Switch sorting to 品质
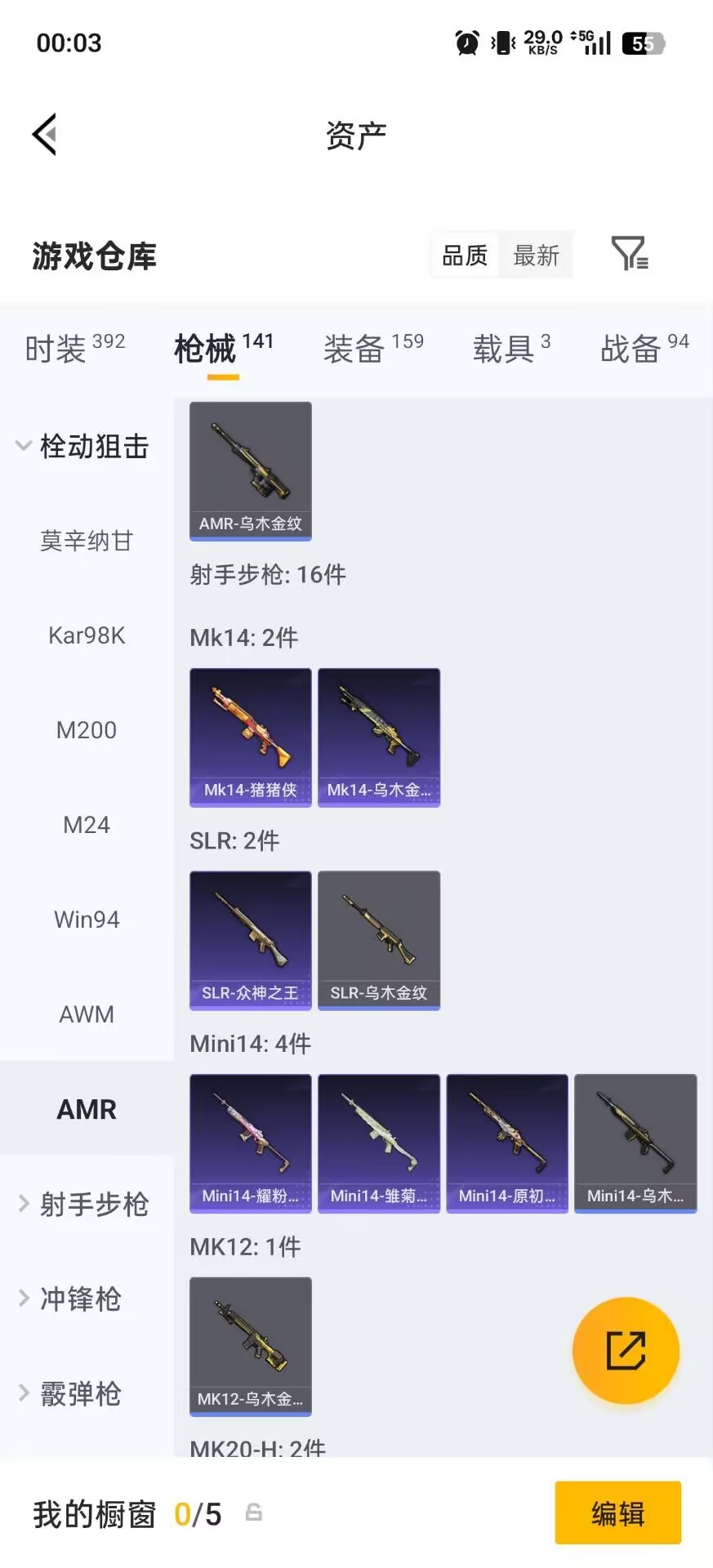Viewport: 713px width, 1568px height. coord(464,255)
